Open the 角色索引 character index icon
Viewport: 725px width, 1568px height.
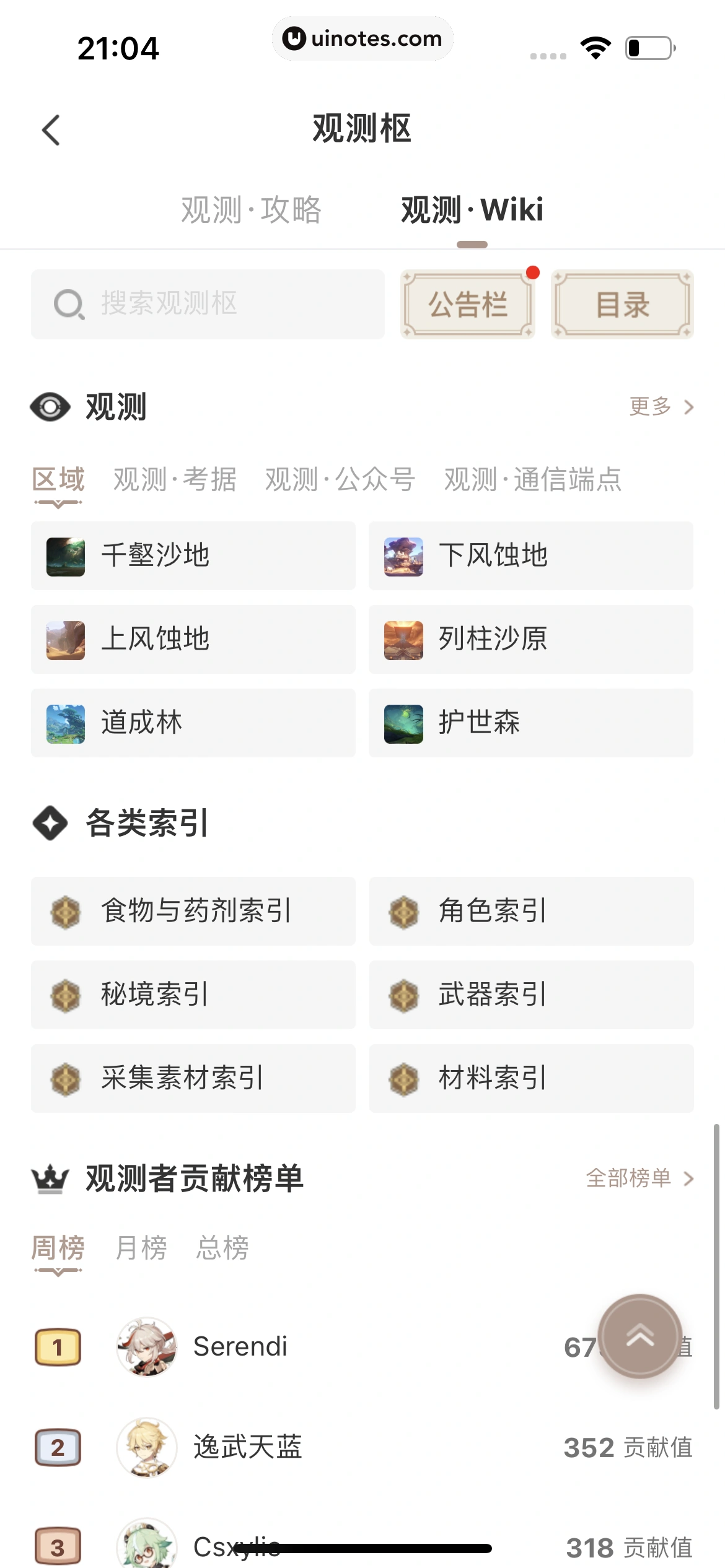coord(403,911)
